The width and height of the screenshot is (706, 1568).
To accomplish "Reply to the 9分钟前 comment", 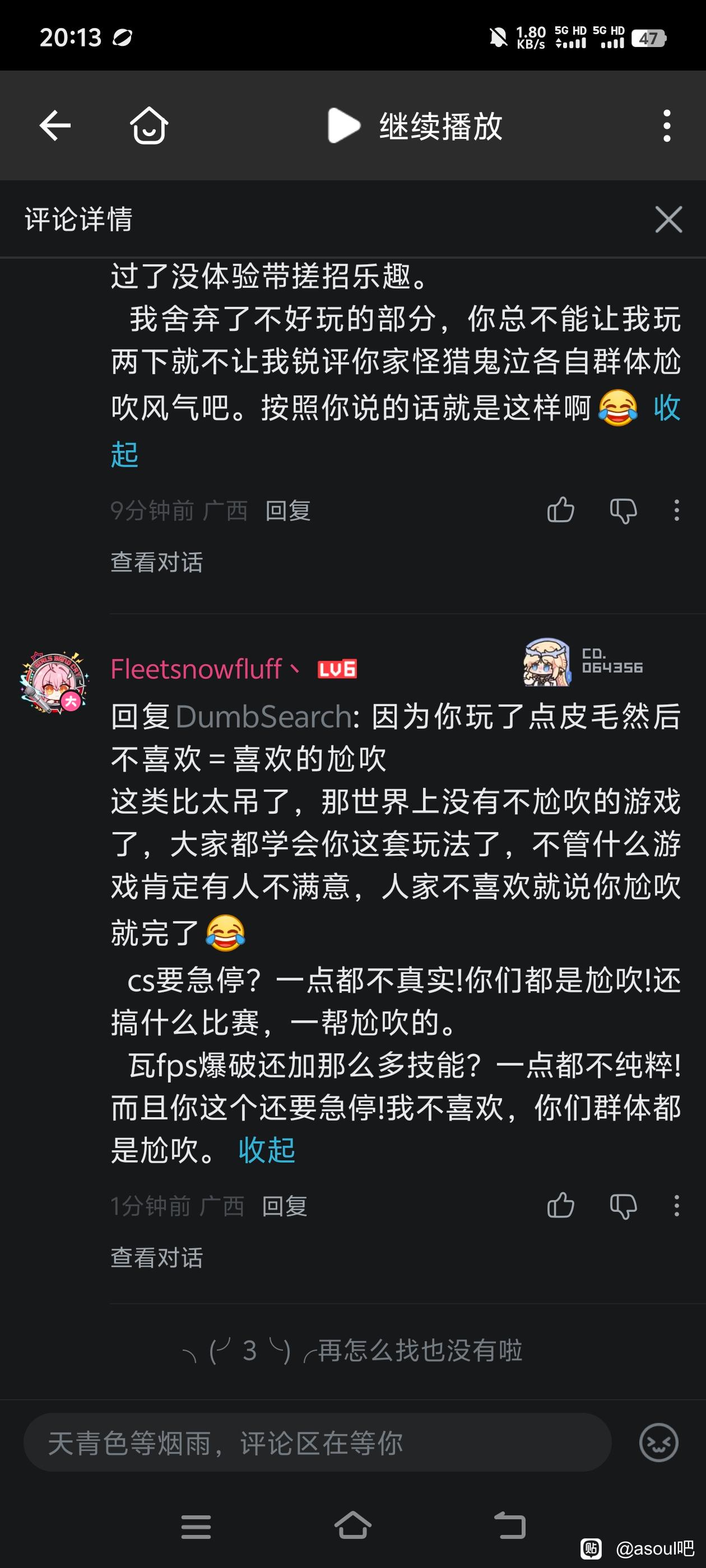I will (287, 511).
